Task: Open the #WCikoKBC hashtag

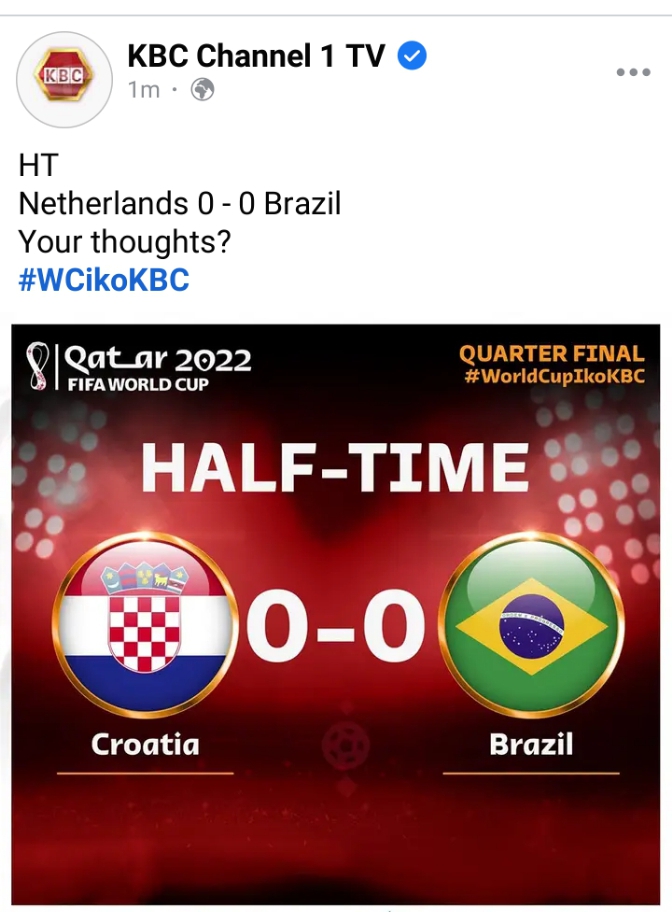Action: tap(104, 280)
